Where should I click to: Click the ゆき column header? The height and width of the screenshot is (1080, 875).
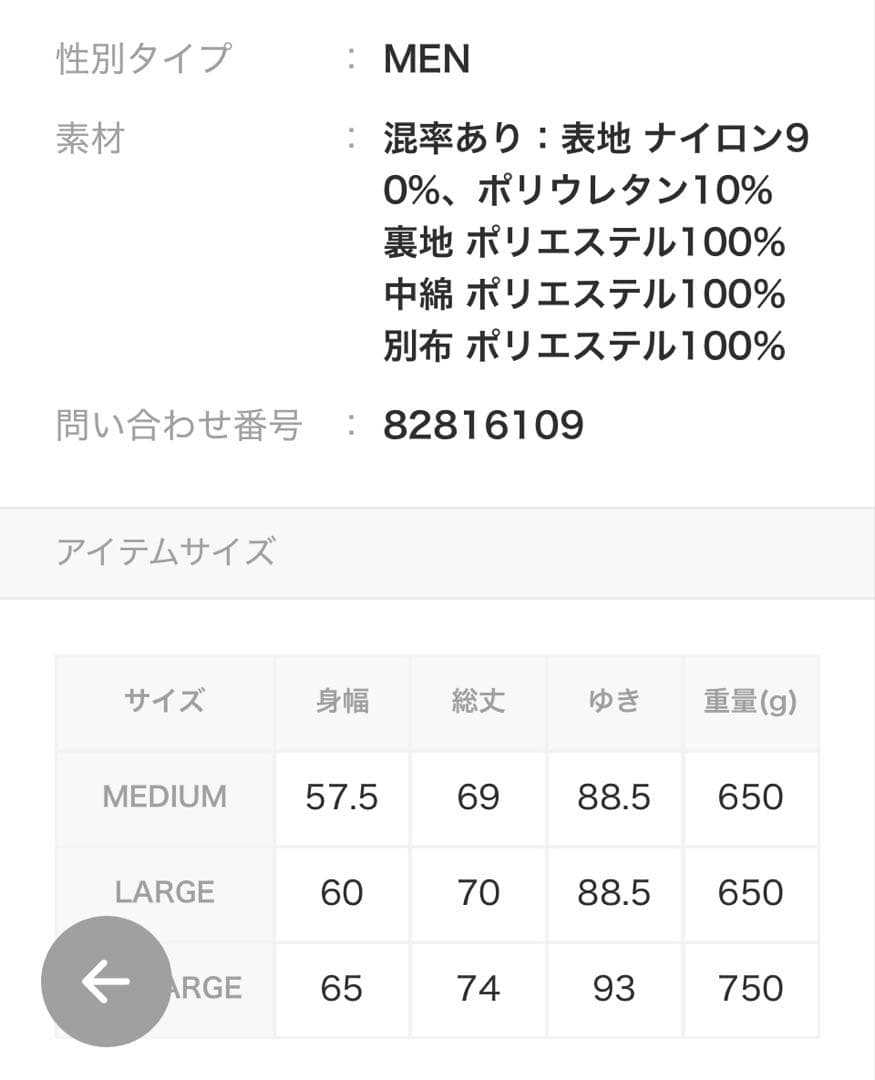614,700
